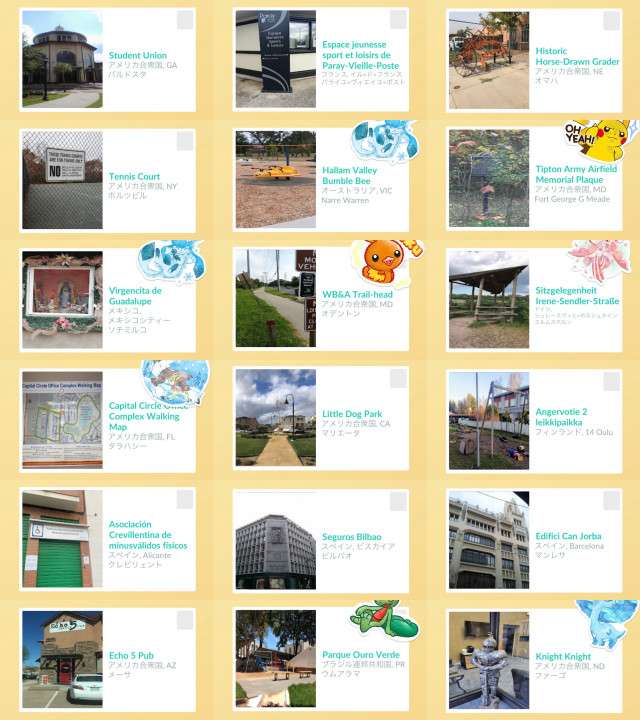Open the Espace jeunesse Paray-Vieille-Poste postcard
Image resolution: width=640 pixels, height=720 pixels.
pos(321,59)
